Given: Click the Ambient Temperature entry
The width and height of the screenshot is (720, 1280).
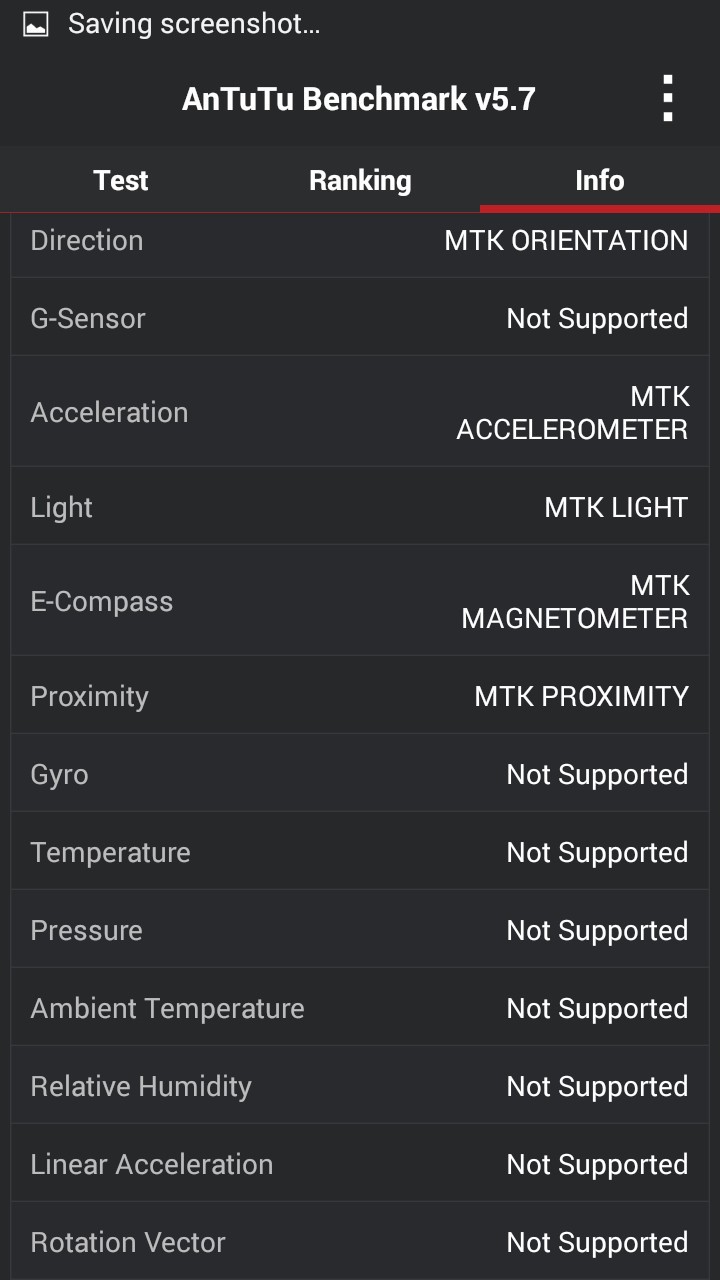Looking at the screenshot, I should pyautogui.click(x=360, y=1007).
